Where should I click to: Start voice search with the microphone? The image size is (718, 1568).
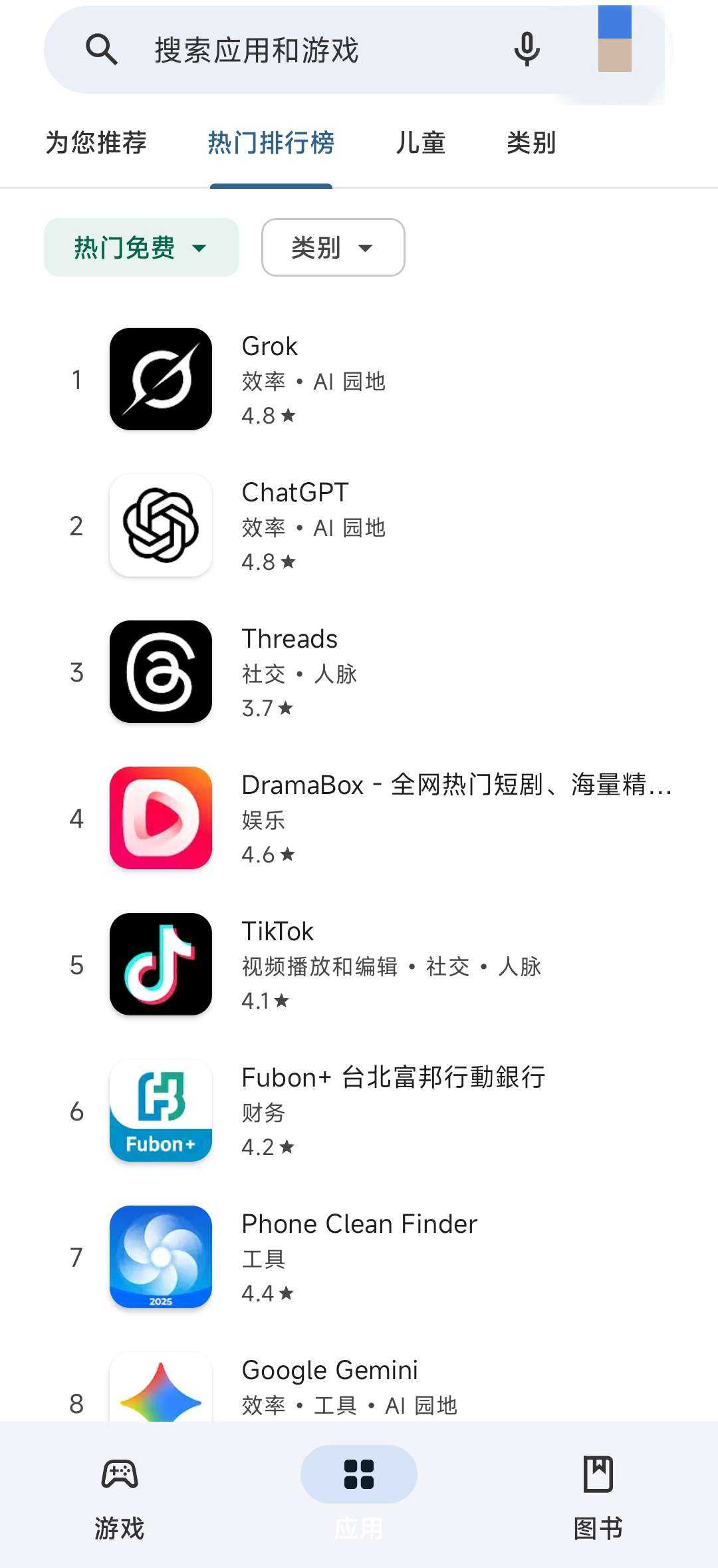point(527,50)
